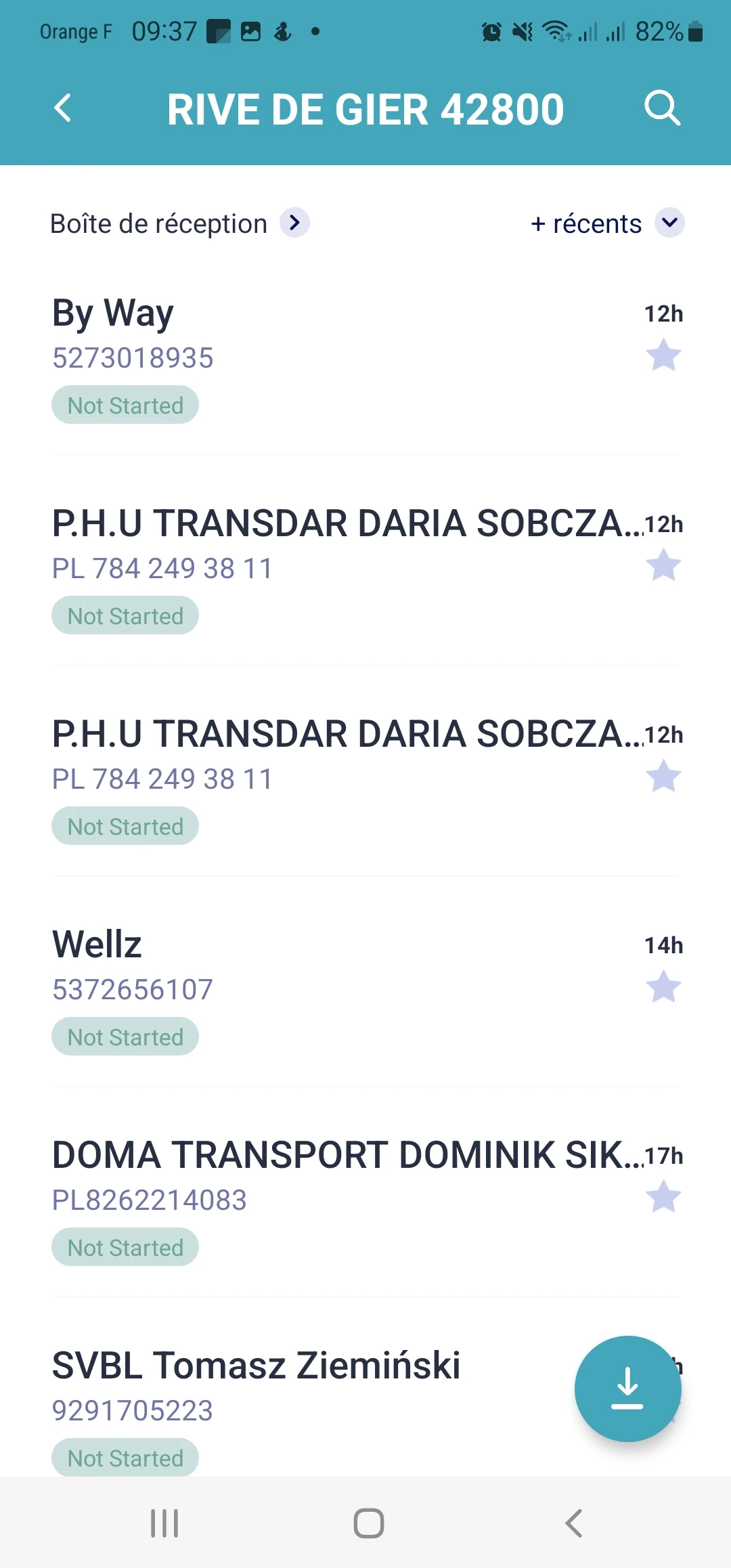Viewport: 731px width, 1568px height.
Task: Go back using the header arrow
Action: [63, 108]
